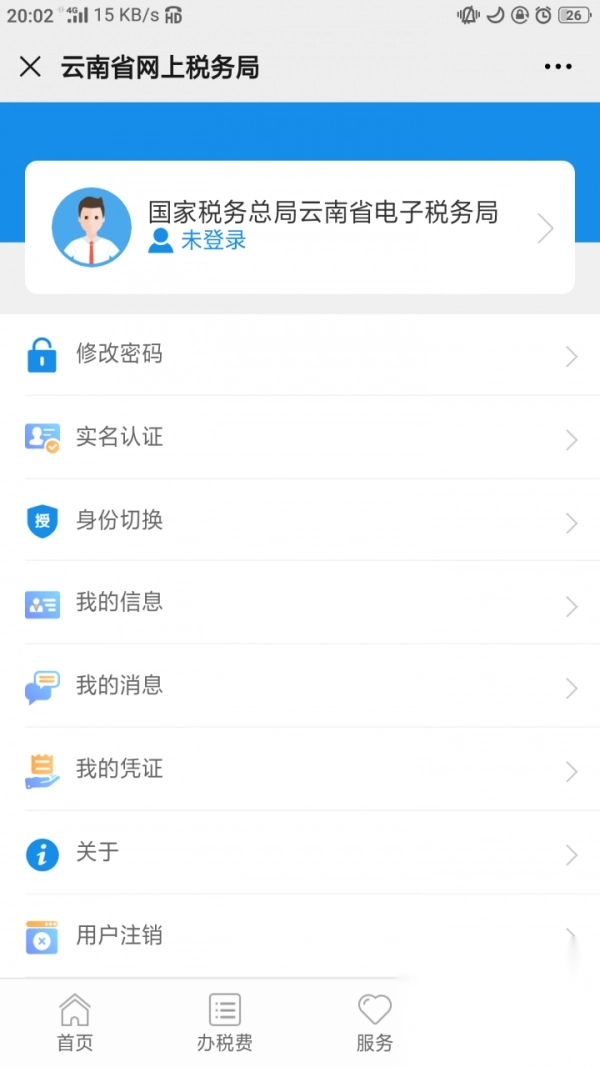Switch to the 服务 tab

pyautogui.click(x=375, y=1022)
